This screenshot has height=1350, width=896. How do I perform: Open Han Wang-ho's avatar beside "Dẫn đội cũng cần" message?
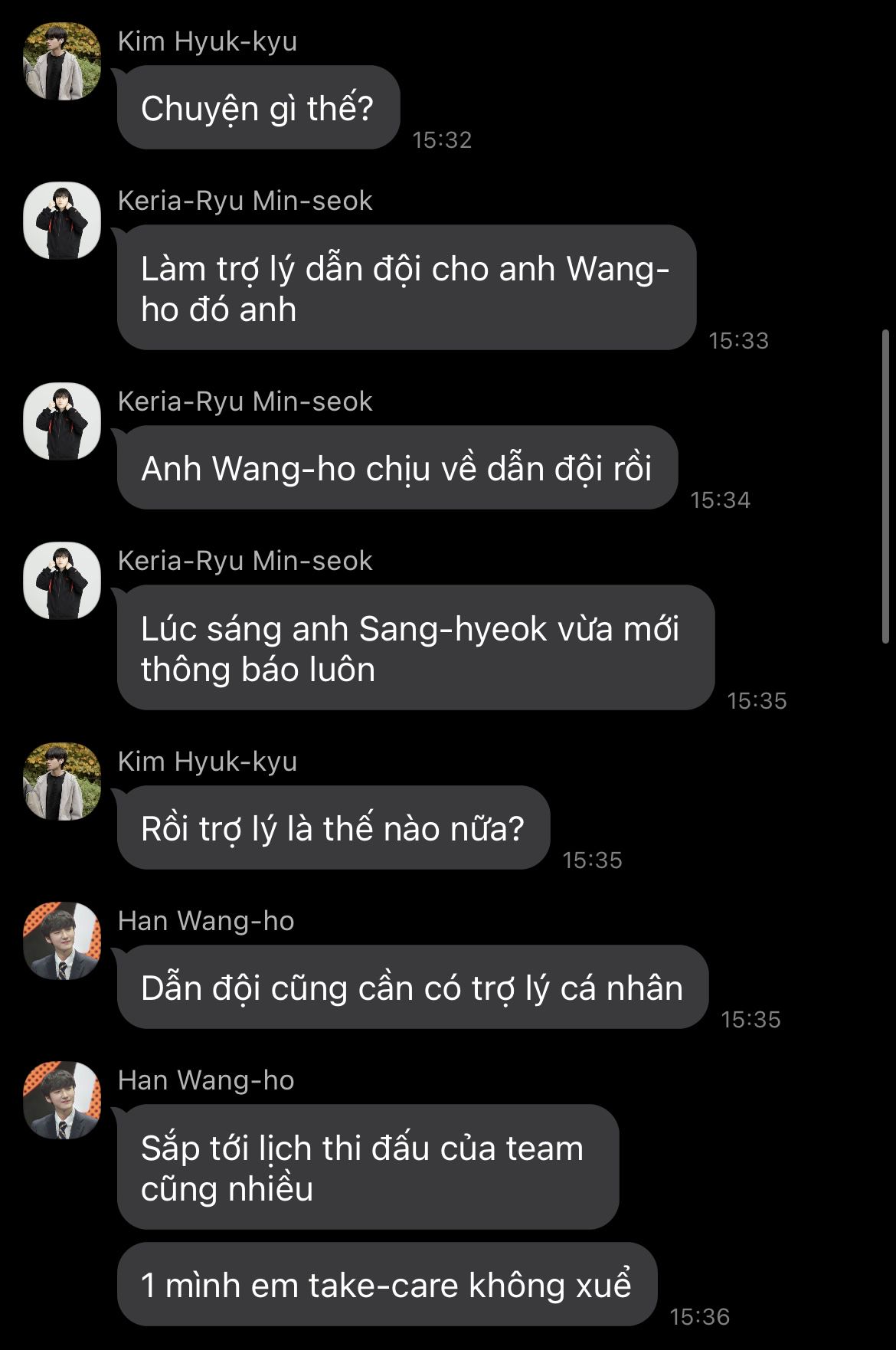62,941
